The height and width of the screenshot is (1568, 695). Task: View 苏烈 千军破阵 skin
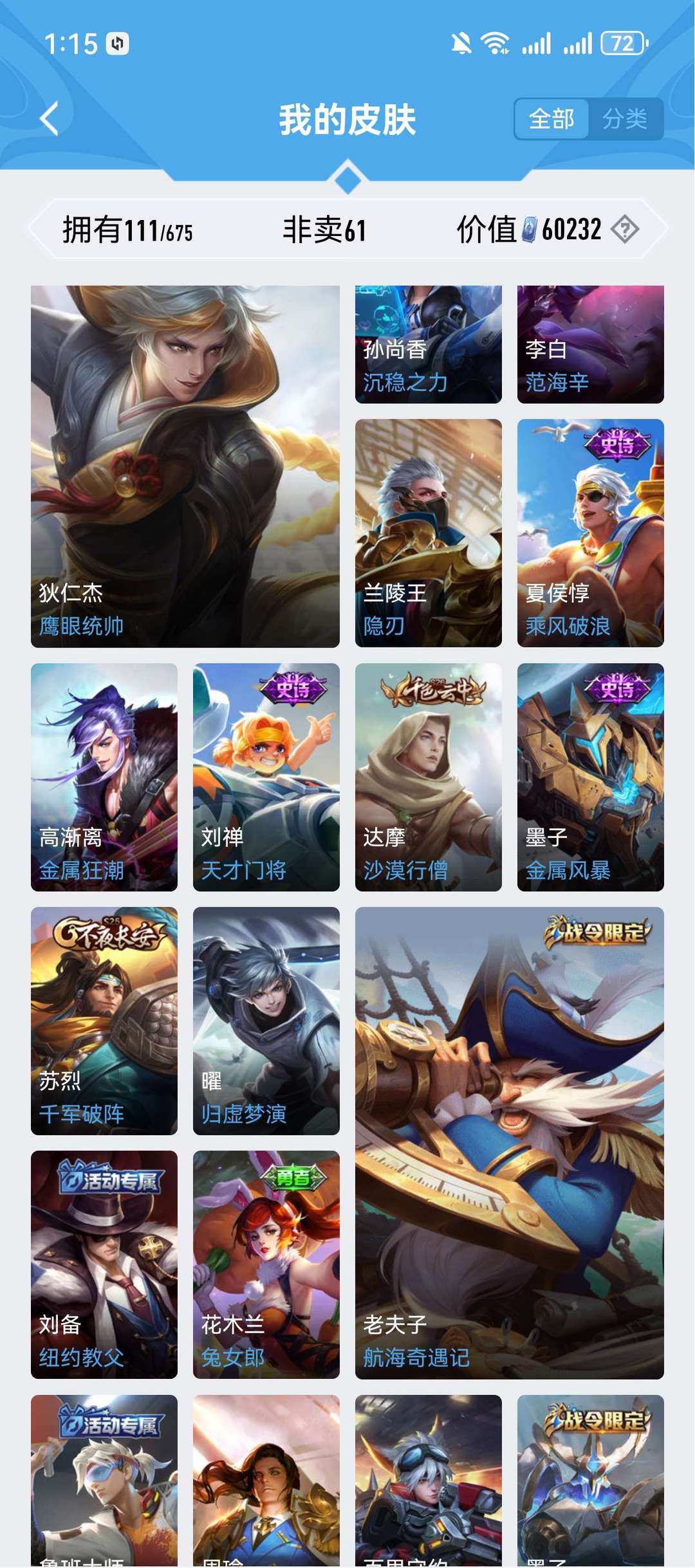104,1021
